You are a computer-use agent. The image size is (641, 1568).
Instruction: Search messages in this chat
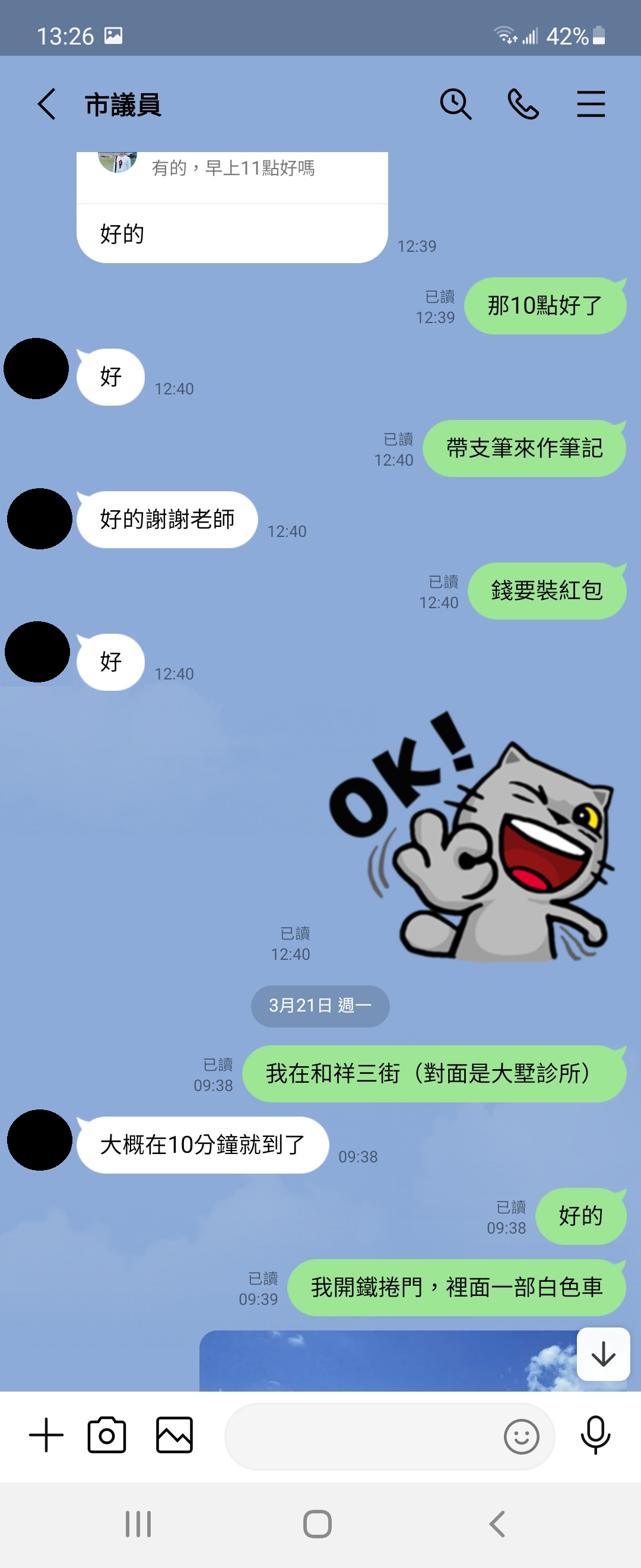[x=455, y=104]
